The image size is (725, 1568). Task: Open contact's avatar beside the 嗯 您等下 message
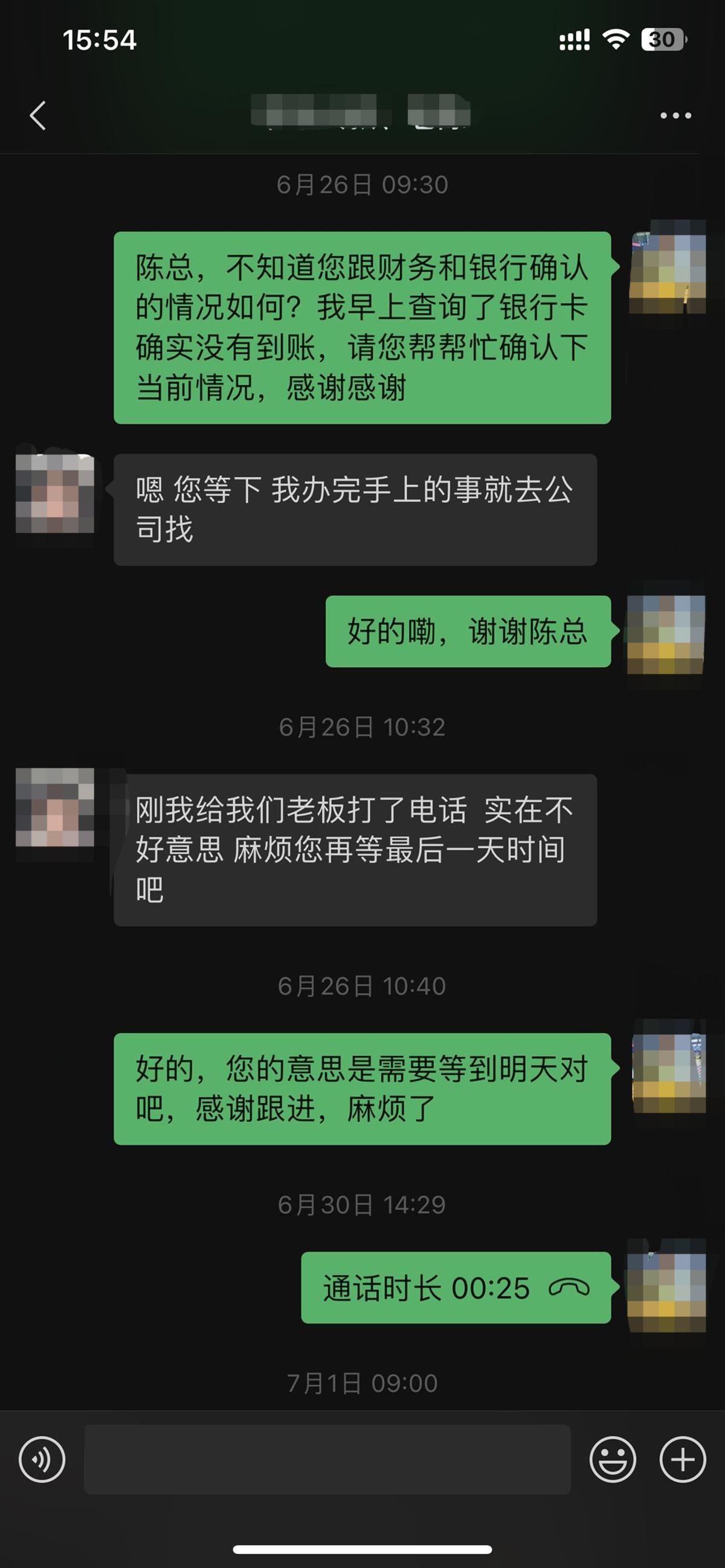(x=55, y=494)
